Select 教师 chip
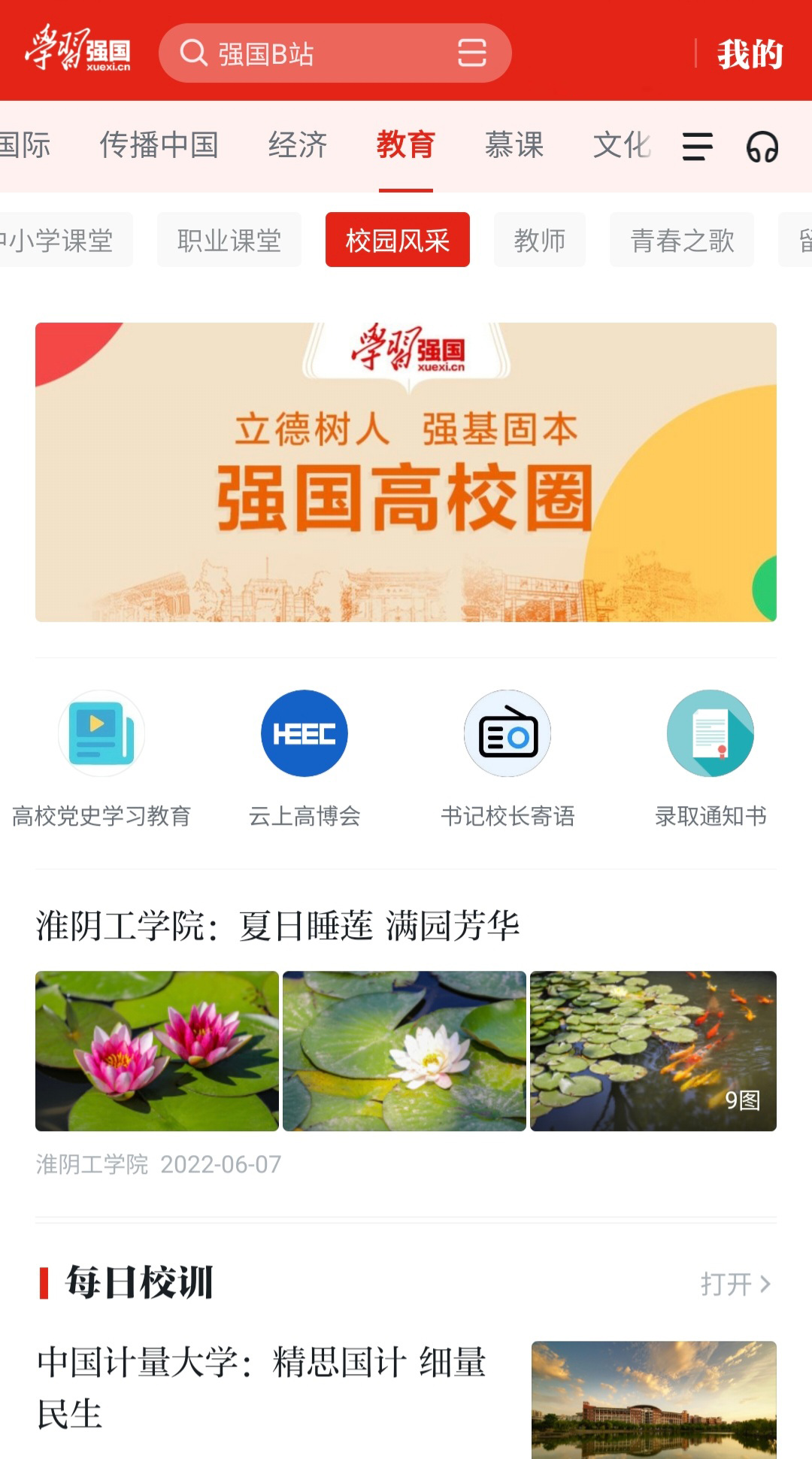 (x=539, y=240)
